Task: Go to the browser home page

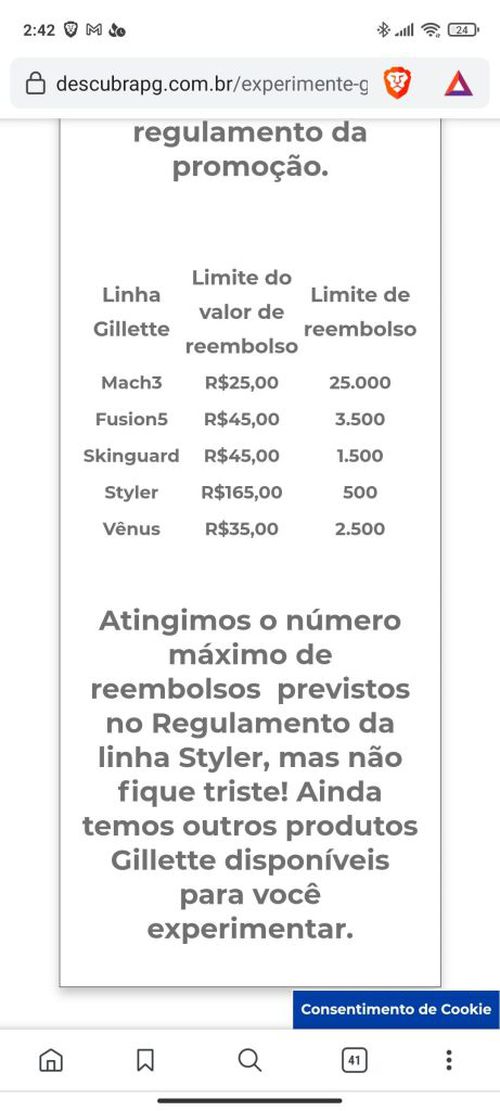Action: (x=50, y=1060)
